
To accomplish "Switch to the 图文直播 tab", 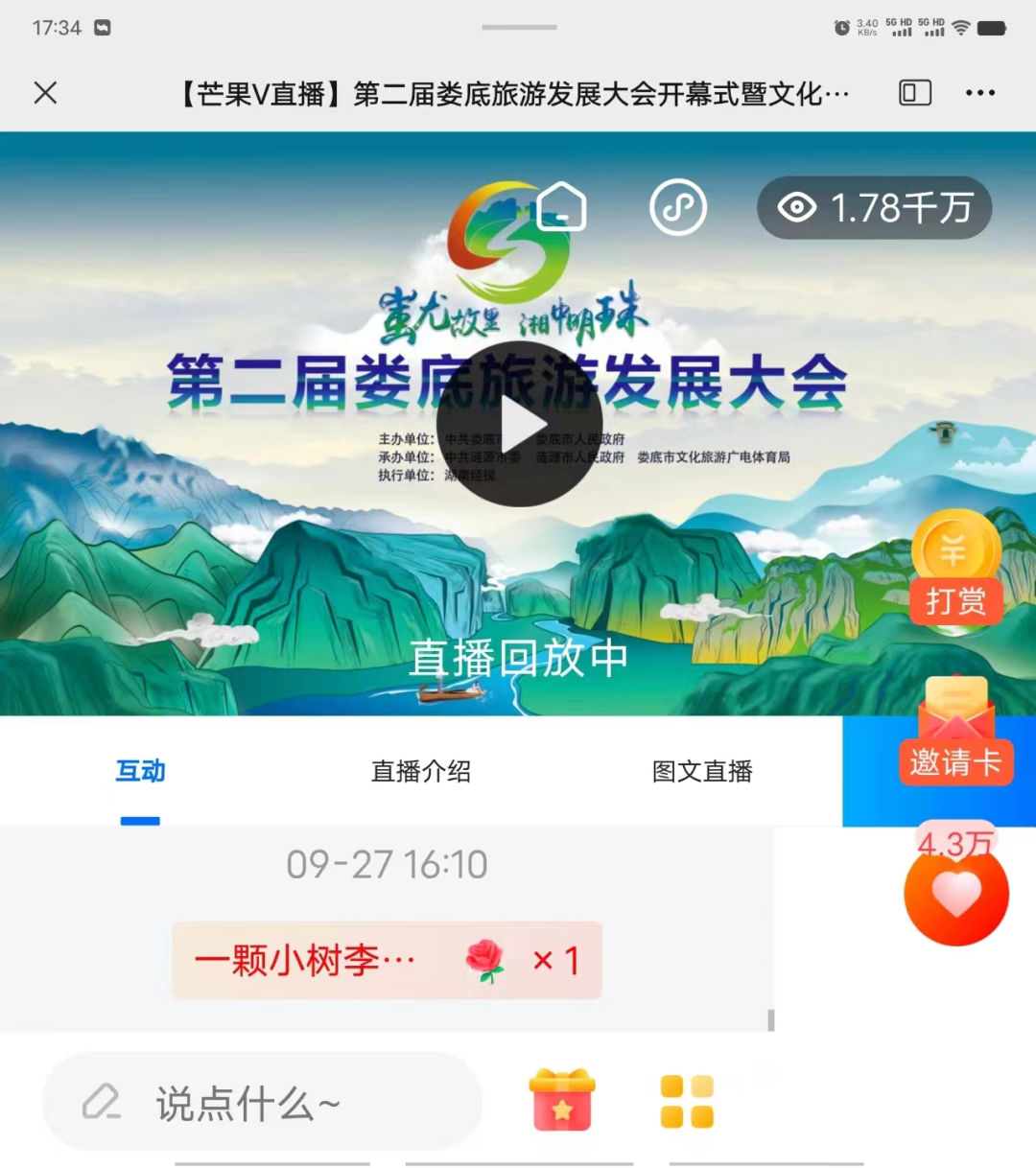I will click(x=702, y=771).
